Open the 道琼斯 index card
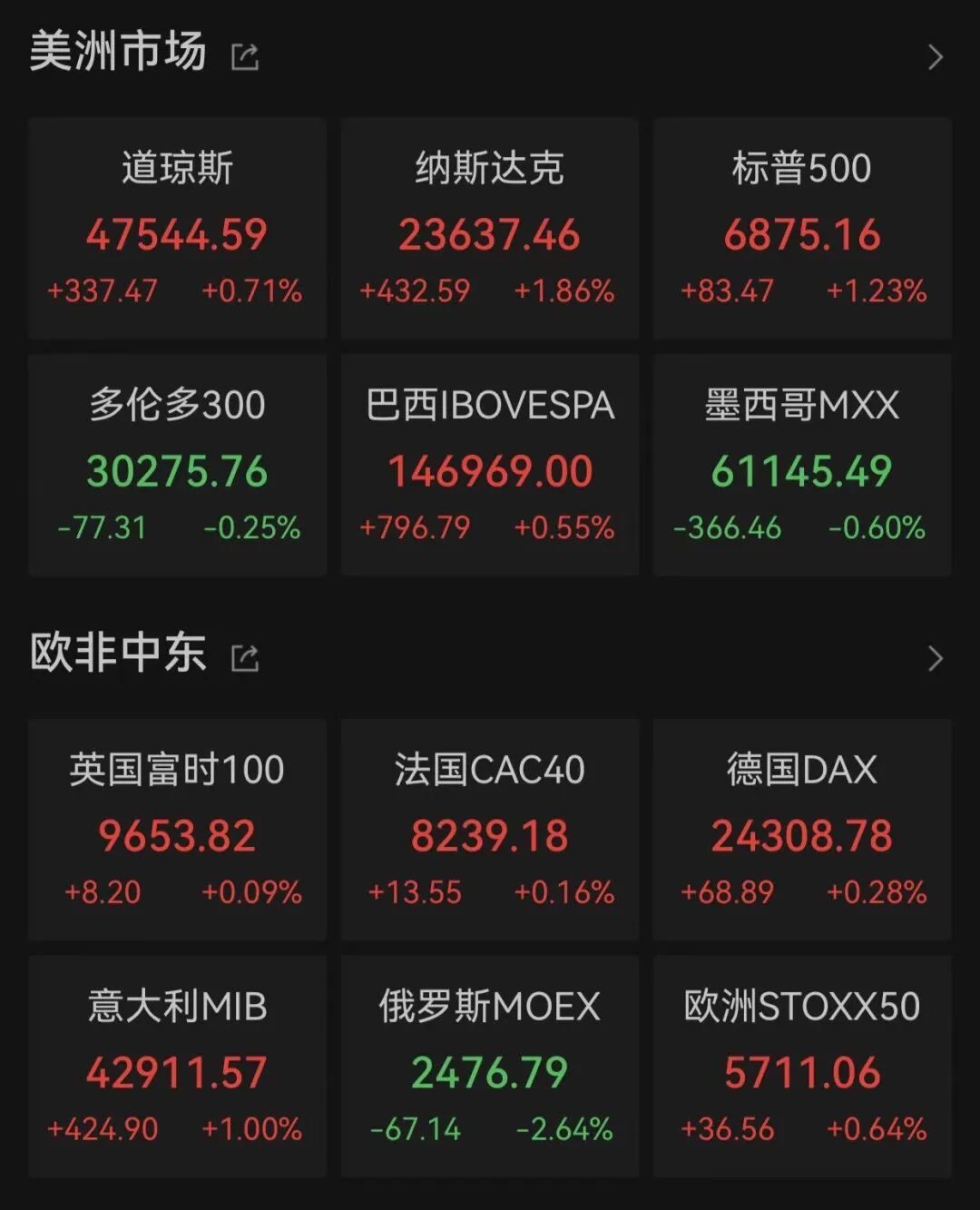Image resolution: width=980 pixels, height=1210 pixels. 177,228
